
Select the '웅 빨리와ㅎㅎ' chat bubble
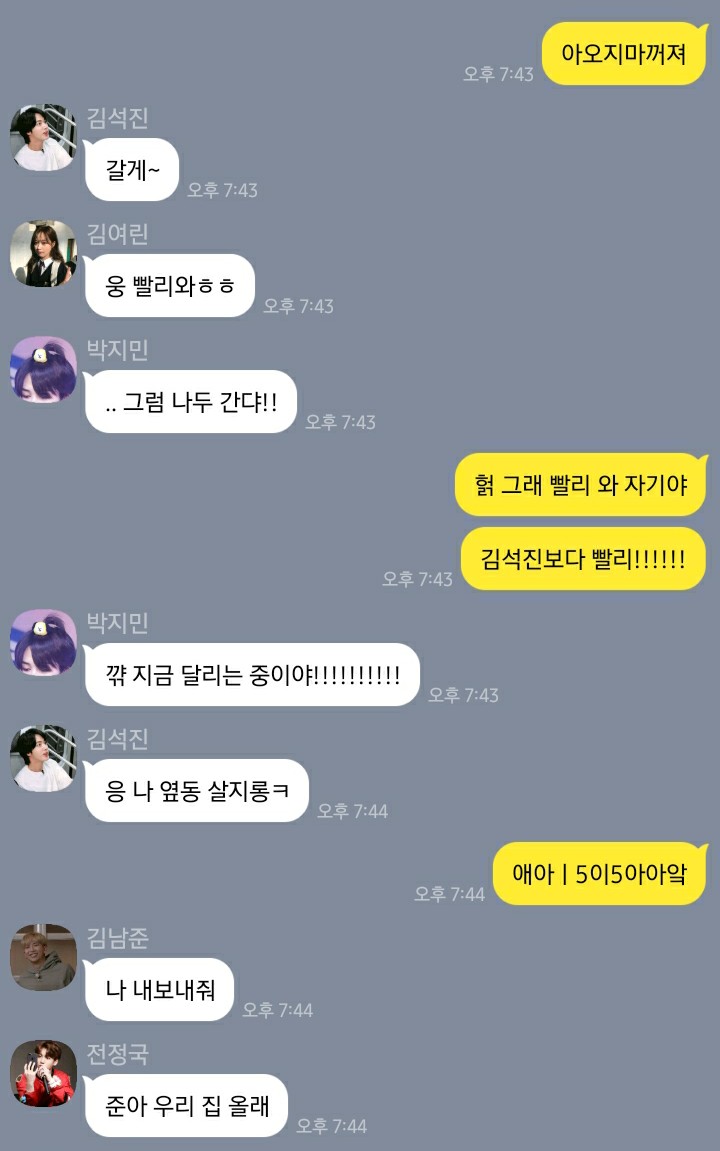point(168,285)
